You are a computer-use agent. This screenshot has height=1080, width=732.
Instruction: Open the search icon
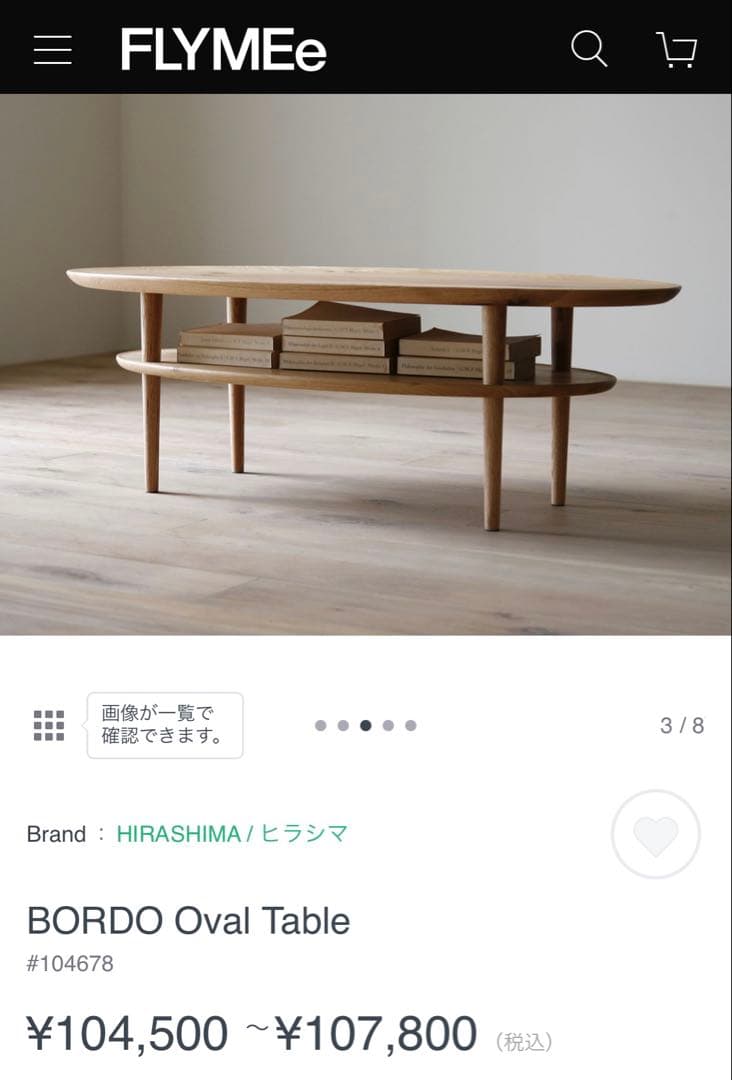click(x=589, y=48)
